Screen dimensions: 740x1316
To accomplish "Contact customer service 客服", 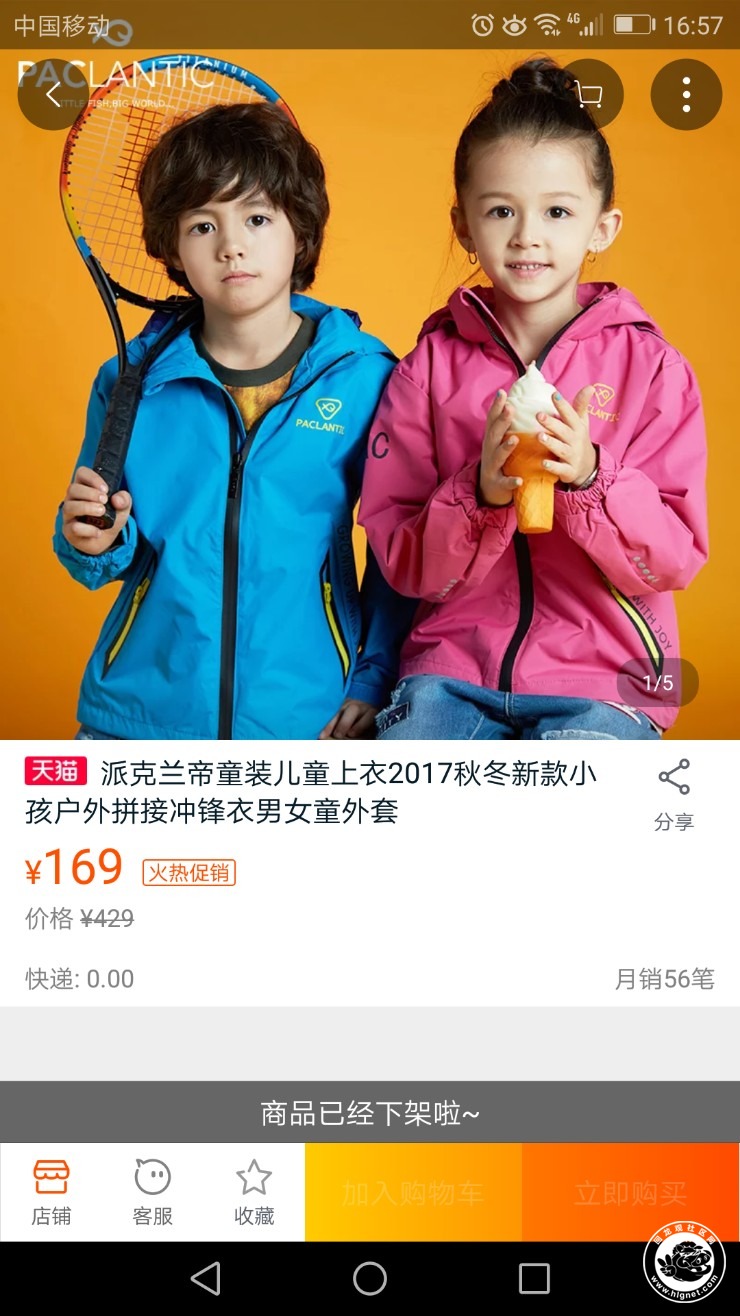I will pos(153,1192).
